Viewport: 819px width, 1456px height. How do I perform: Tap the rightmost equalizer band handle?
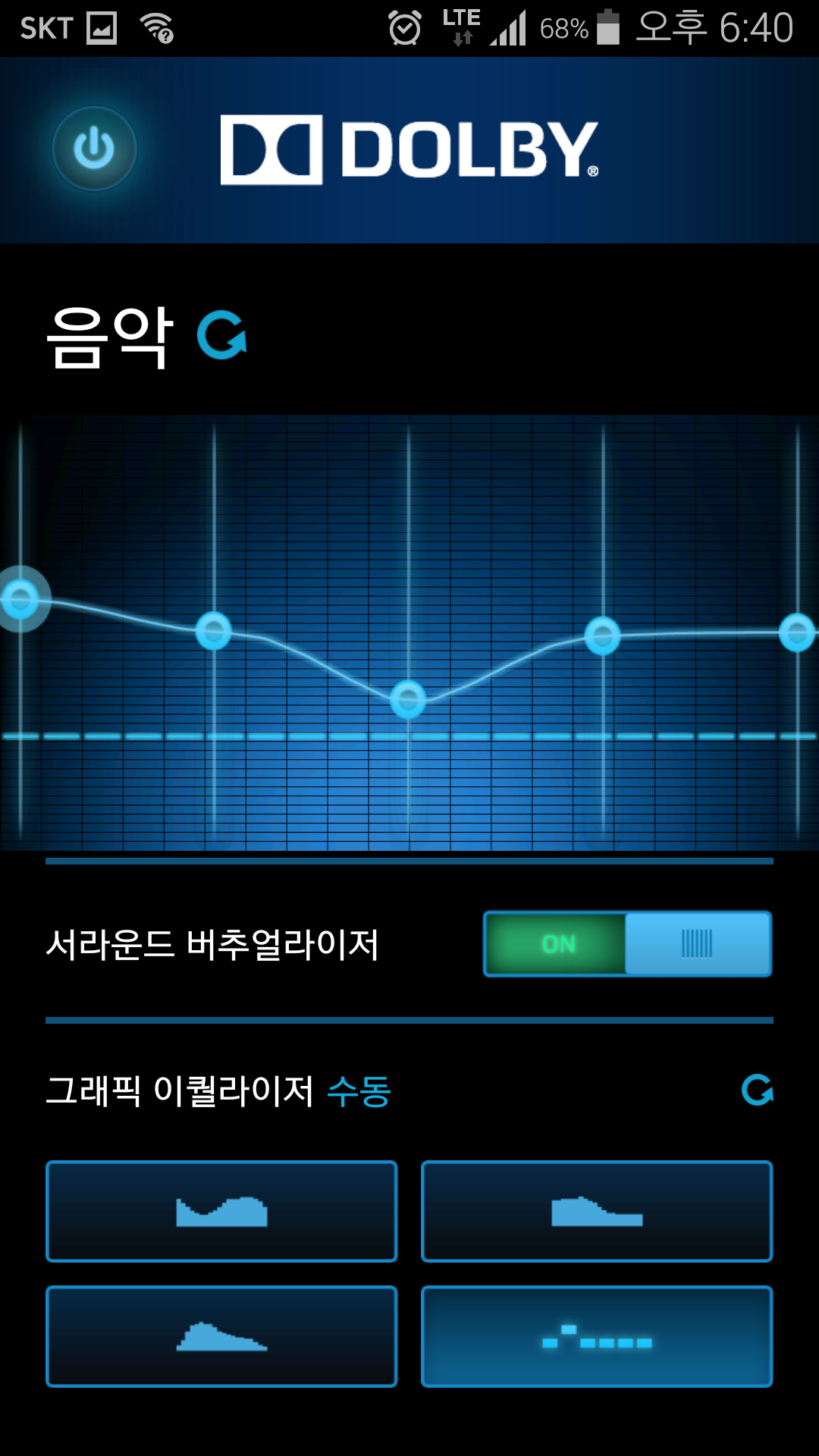click(x=796, y=632)
